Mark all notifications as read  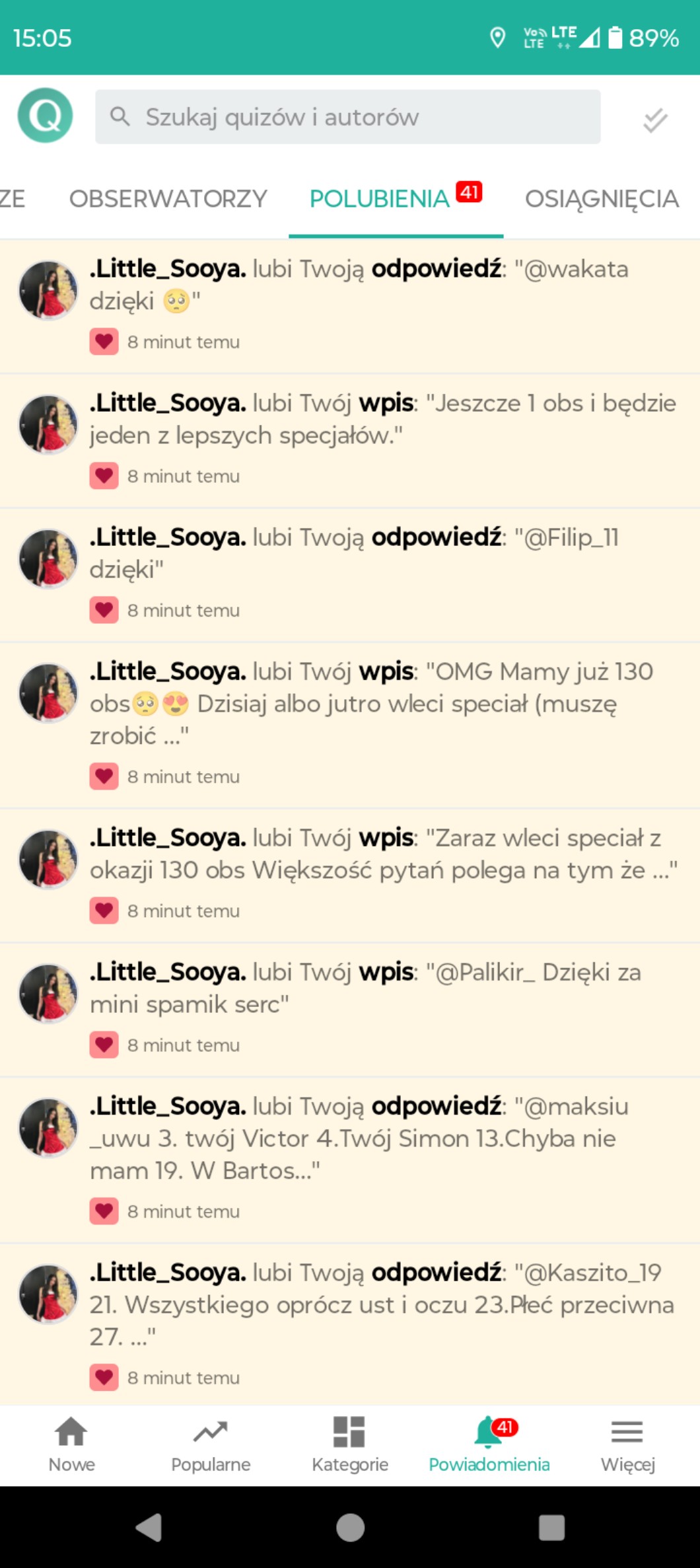tap(654, 120)
